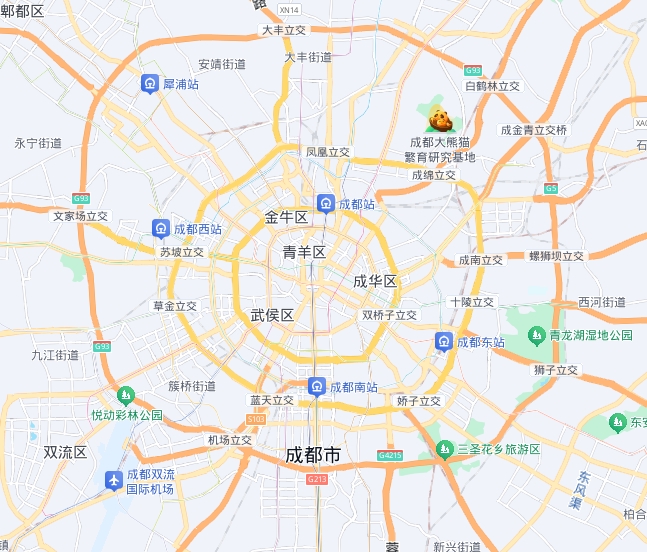Select the 青龙湖湿地公园 park marker
Image resolution: width=647 pixels, height=552 pixels.
pyautogui.click(x=536, y=335)
